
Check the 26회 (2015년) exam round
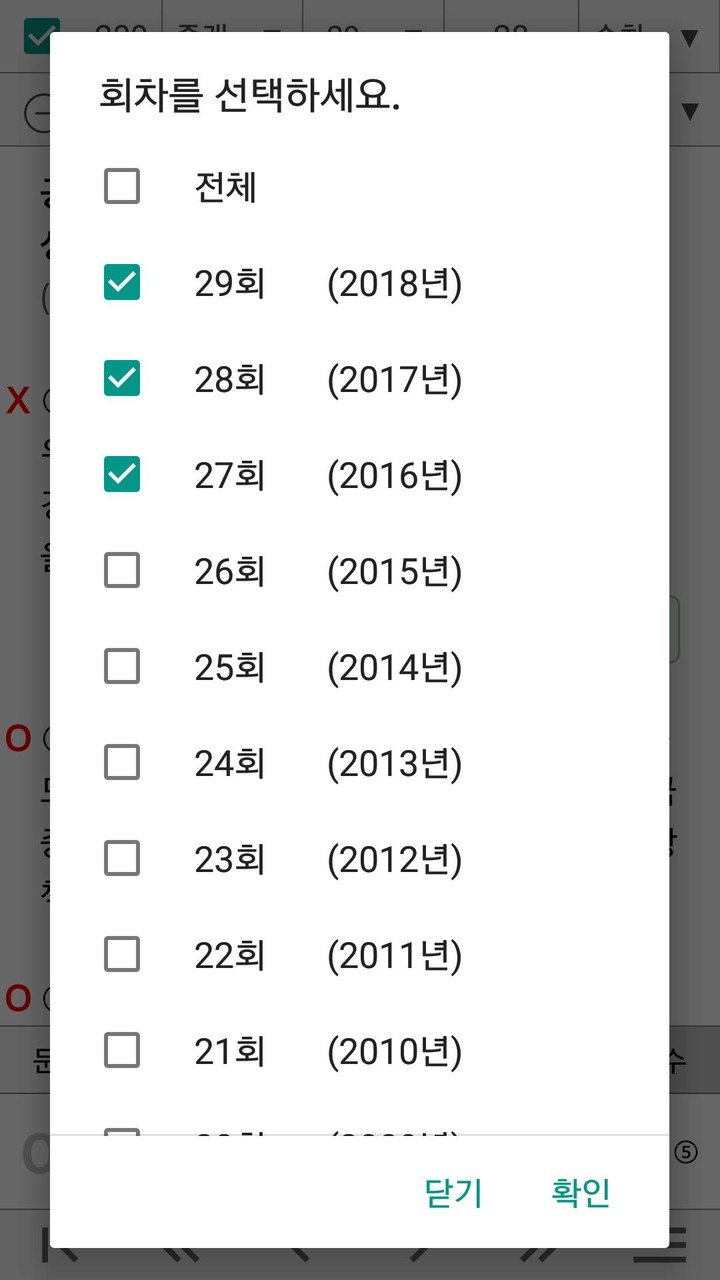click(121, 570)
